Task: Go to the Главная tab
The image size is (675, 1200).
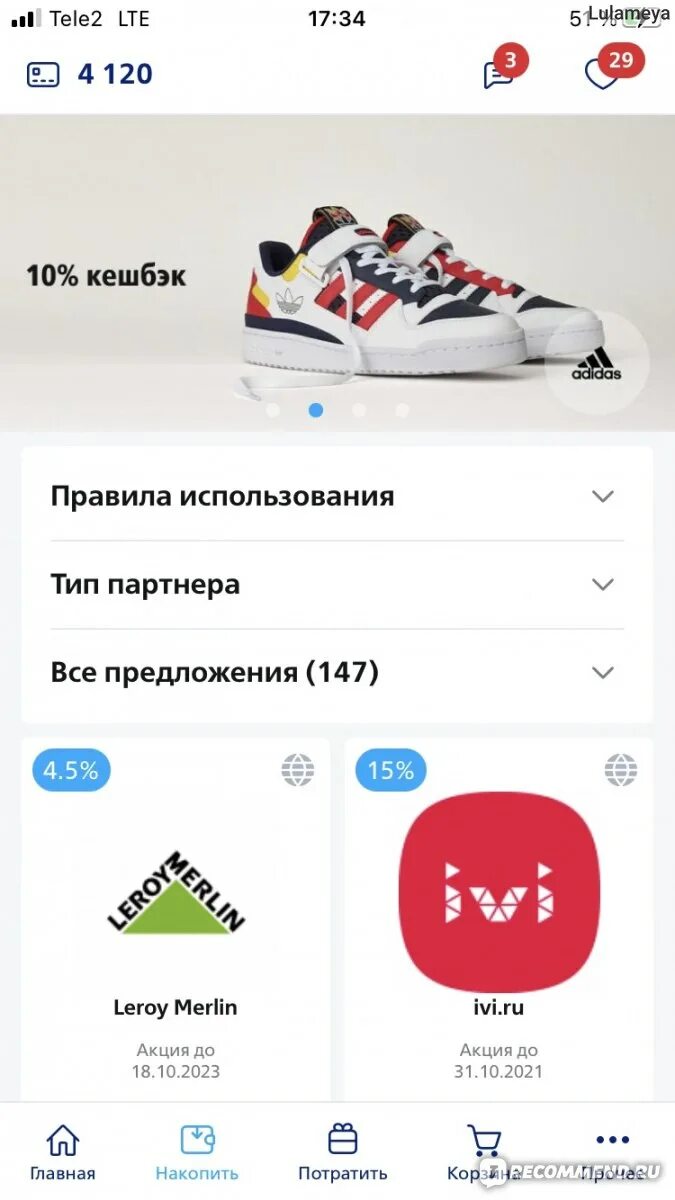Action: pyautogui.click(x=63, y=1152)
